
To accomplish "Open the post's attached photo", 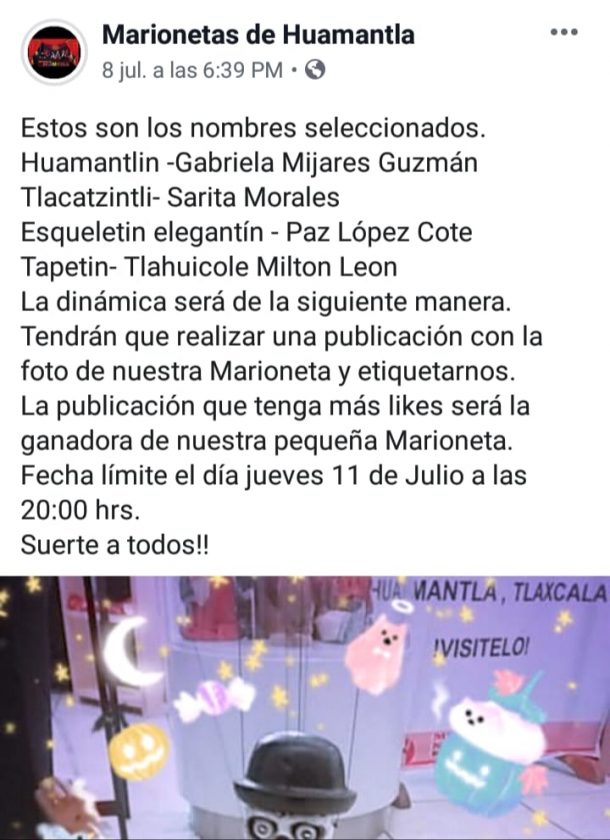I will click(x=305, y=708).
